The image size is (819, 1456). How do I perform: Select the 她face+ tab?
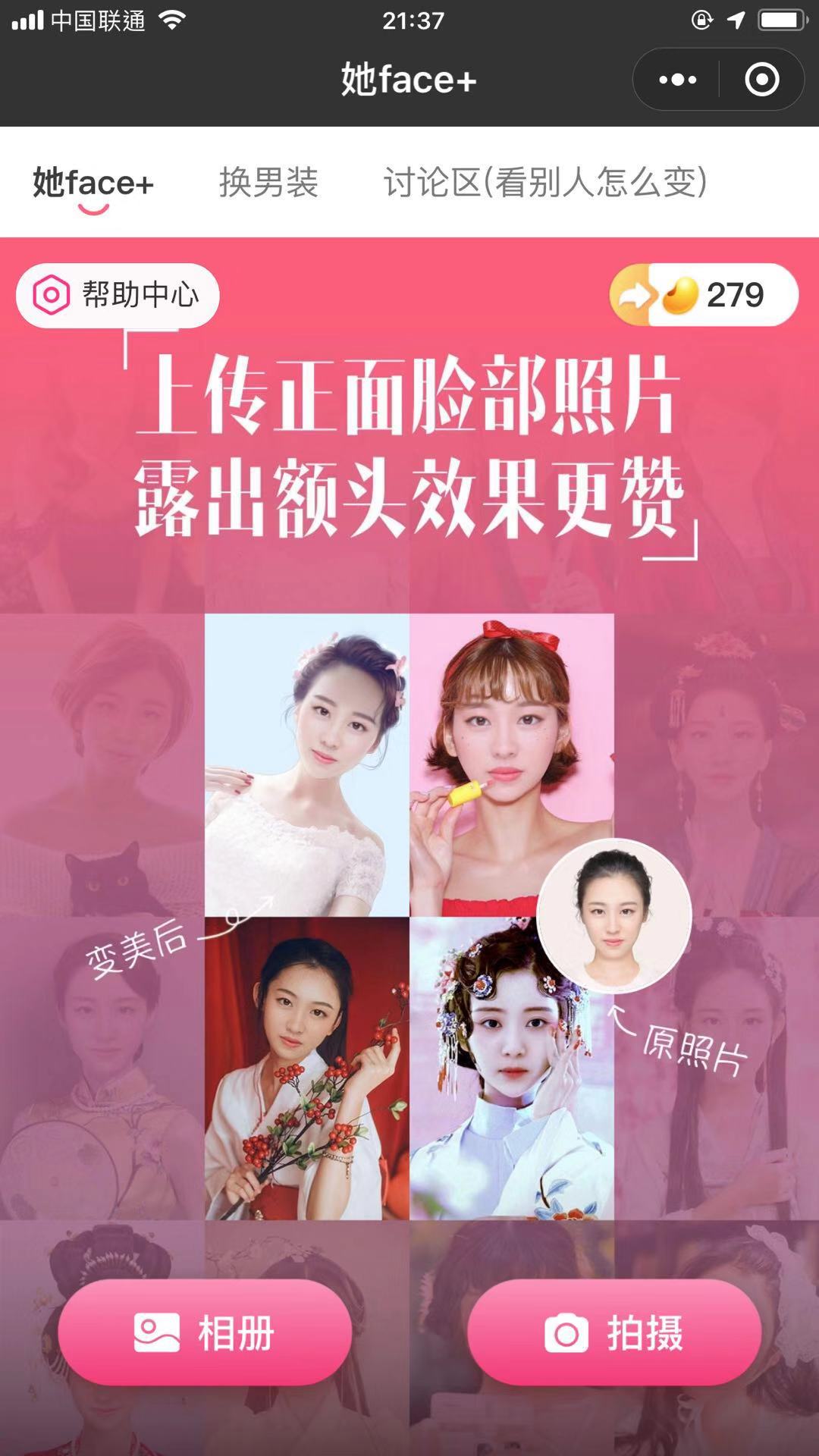point(93,183)
